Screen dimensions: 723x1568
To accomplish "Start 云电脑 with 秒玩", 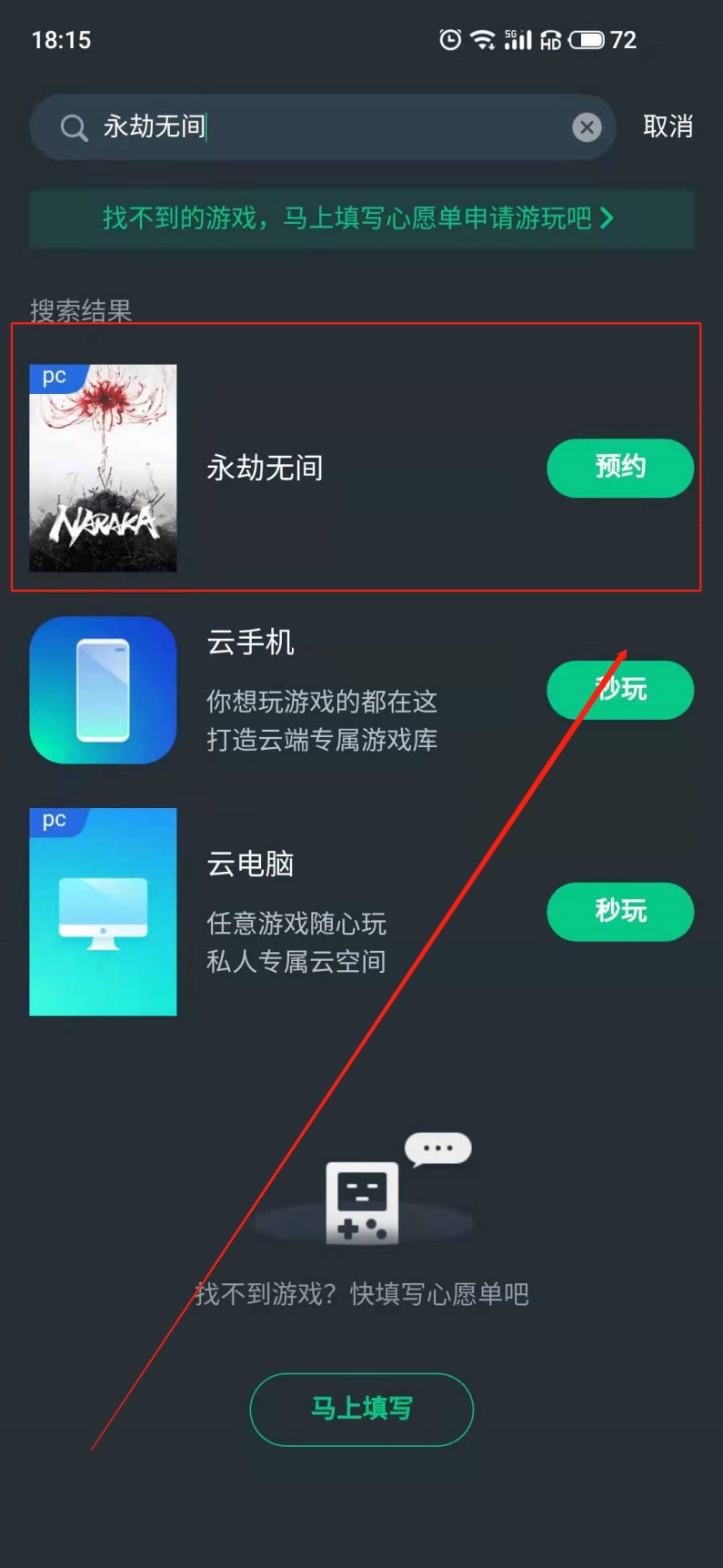I will pyautogui.click(x=620, y=912).
